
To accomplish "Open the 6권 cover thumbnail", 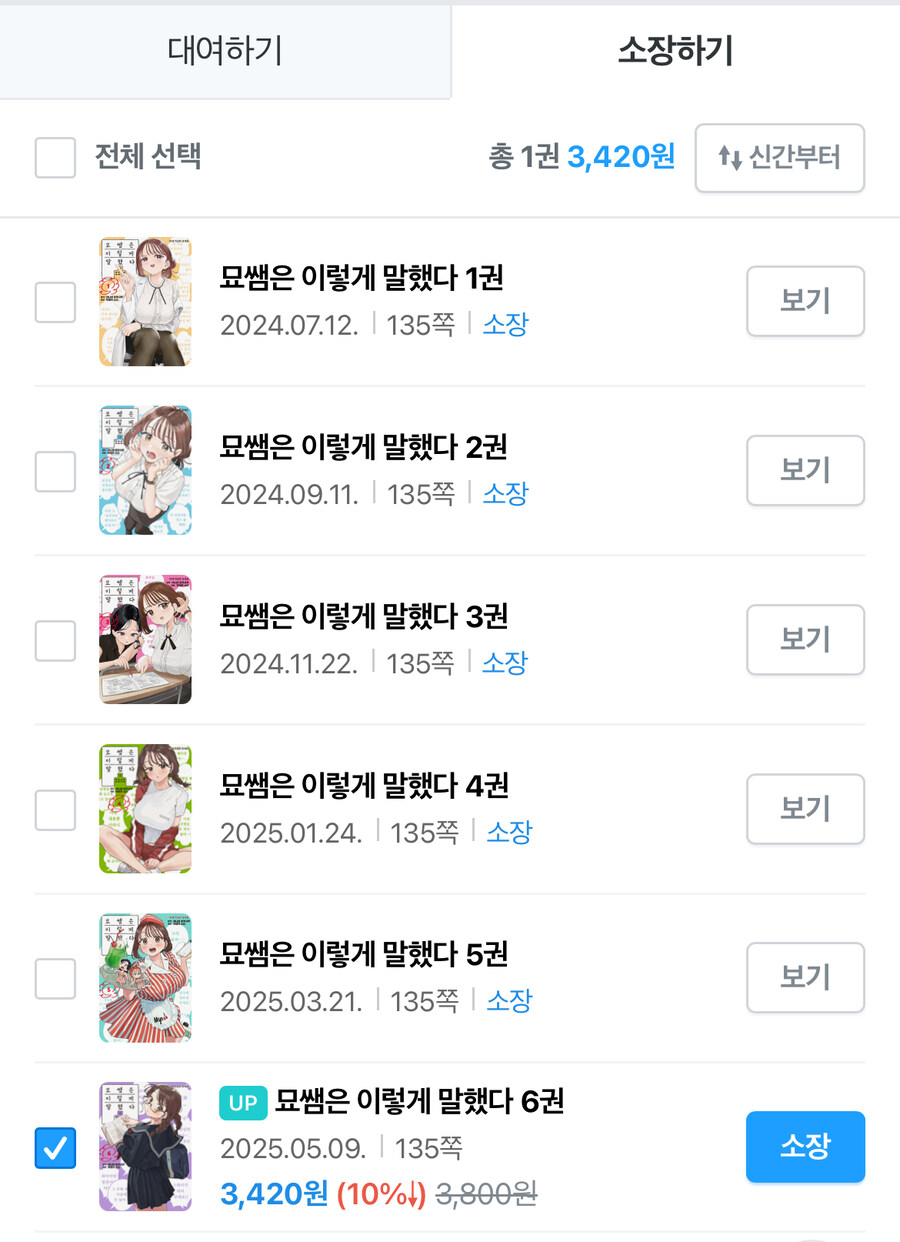I will pos(145,1146).
